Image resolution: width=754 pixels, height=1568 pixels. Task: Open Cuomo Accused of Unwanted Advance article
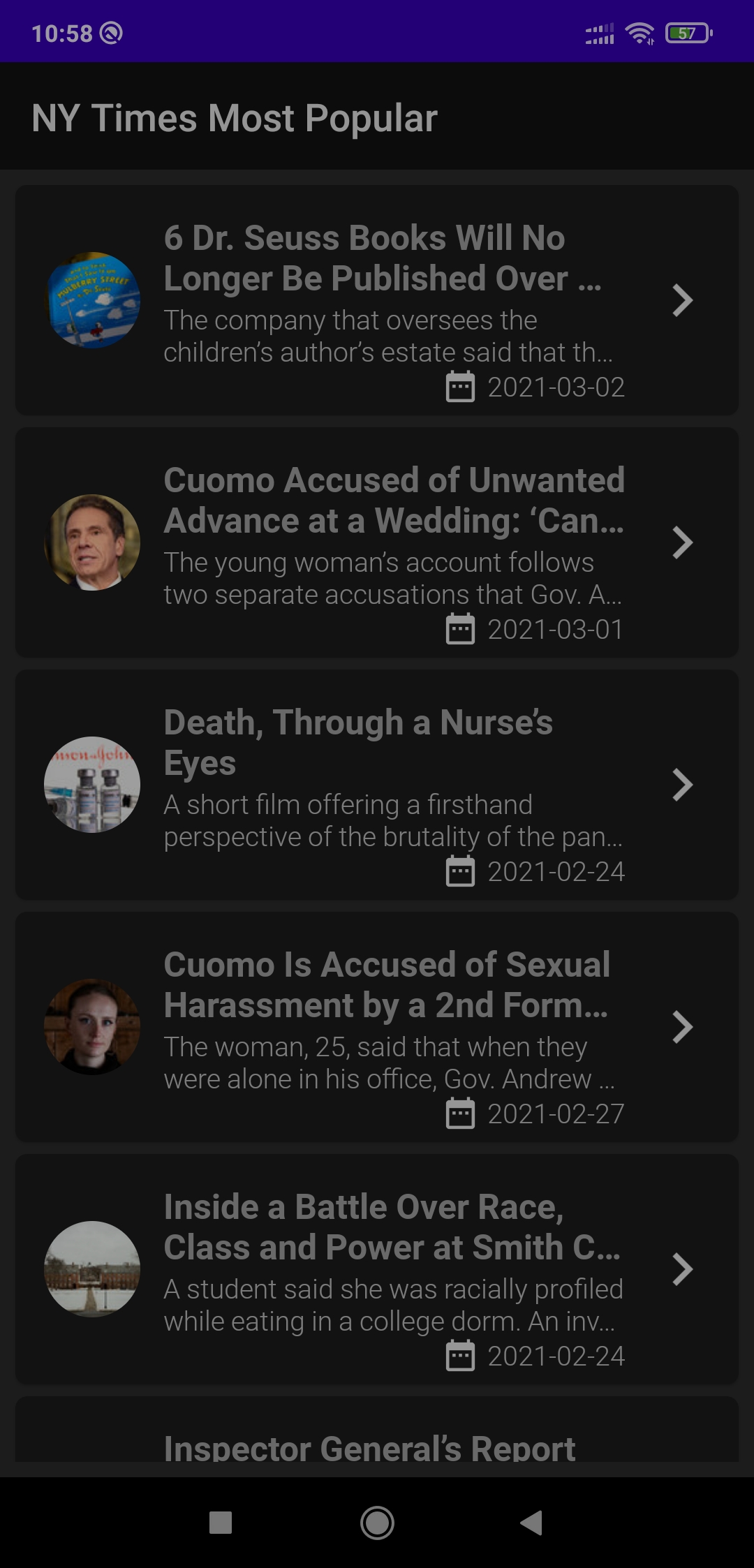(x=377, y=542)
